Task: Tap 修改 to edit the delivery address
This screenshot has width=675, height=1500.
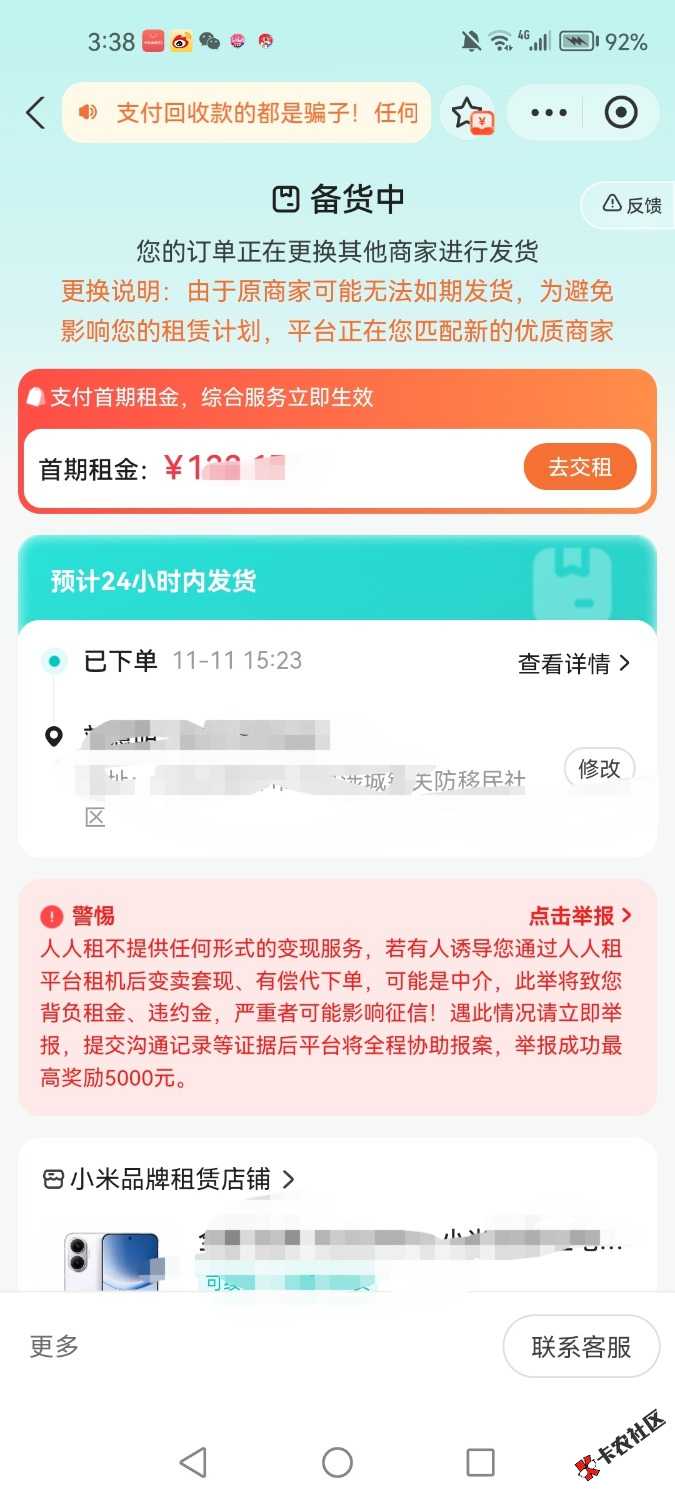Action: click(x=599, y=768)
